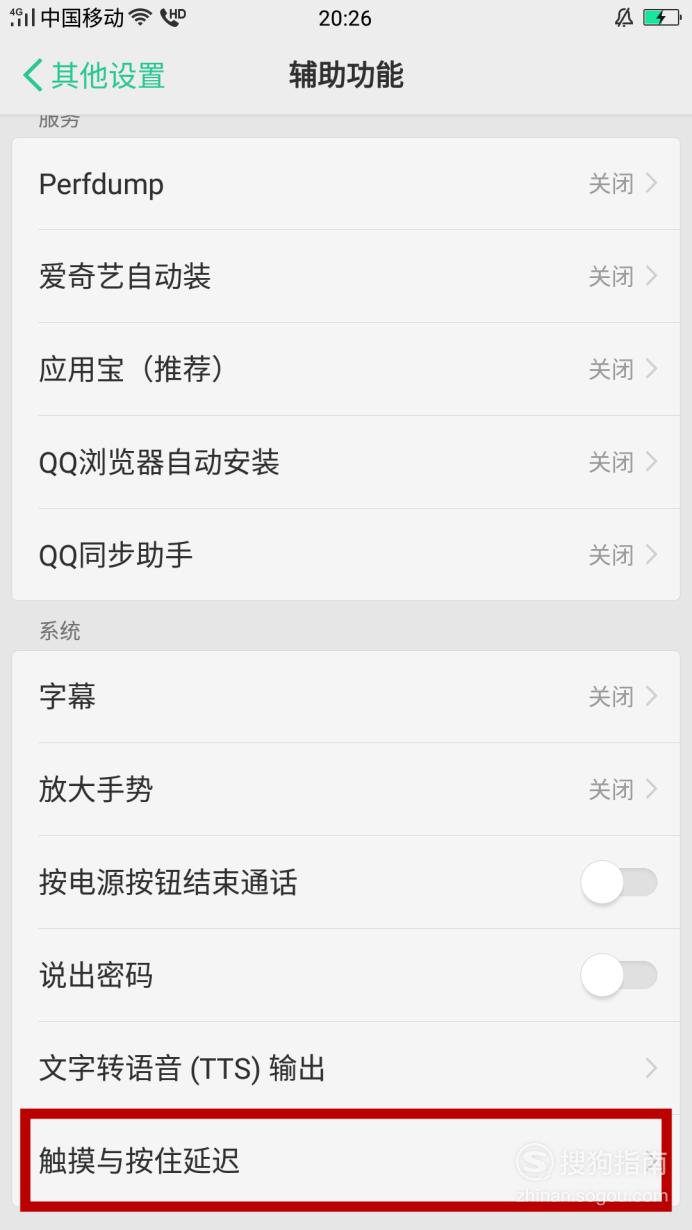Open QQ同步助手 service row
The image size is (692, 1230).
pos(346,555)
